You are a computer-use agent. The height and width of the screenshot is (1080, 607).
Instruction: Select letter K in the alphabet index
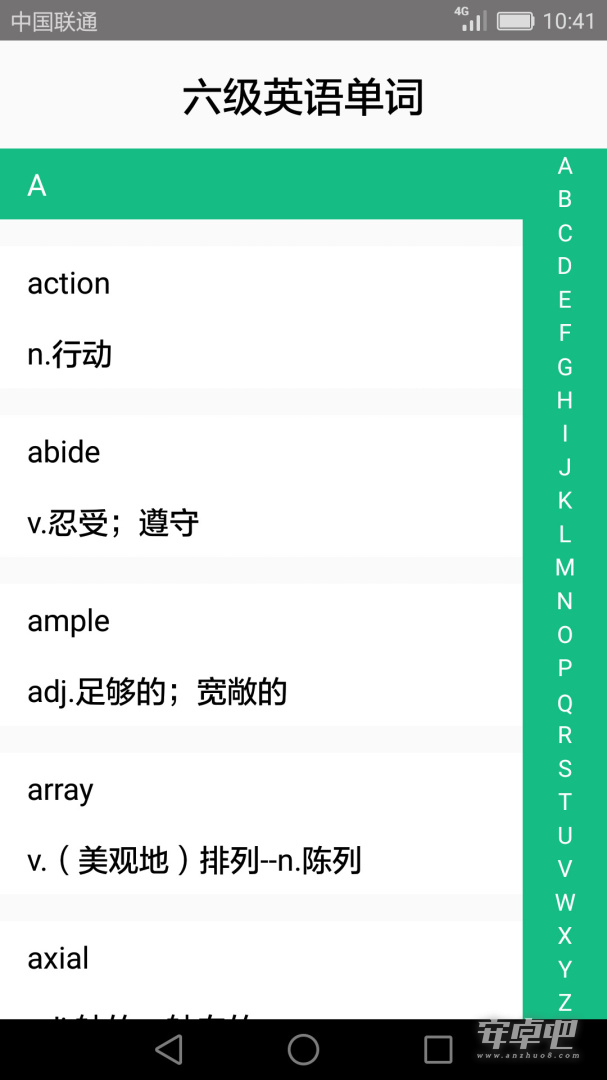565,501
